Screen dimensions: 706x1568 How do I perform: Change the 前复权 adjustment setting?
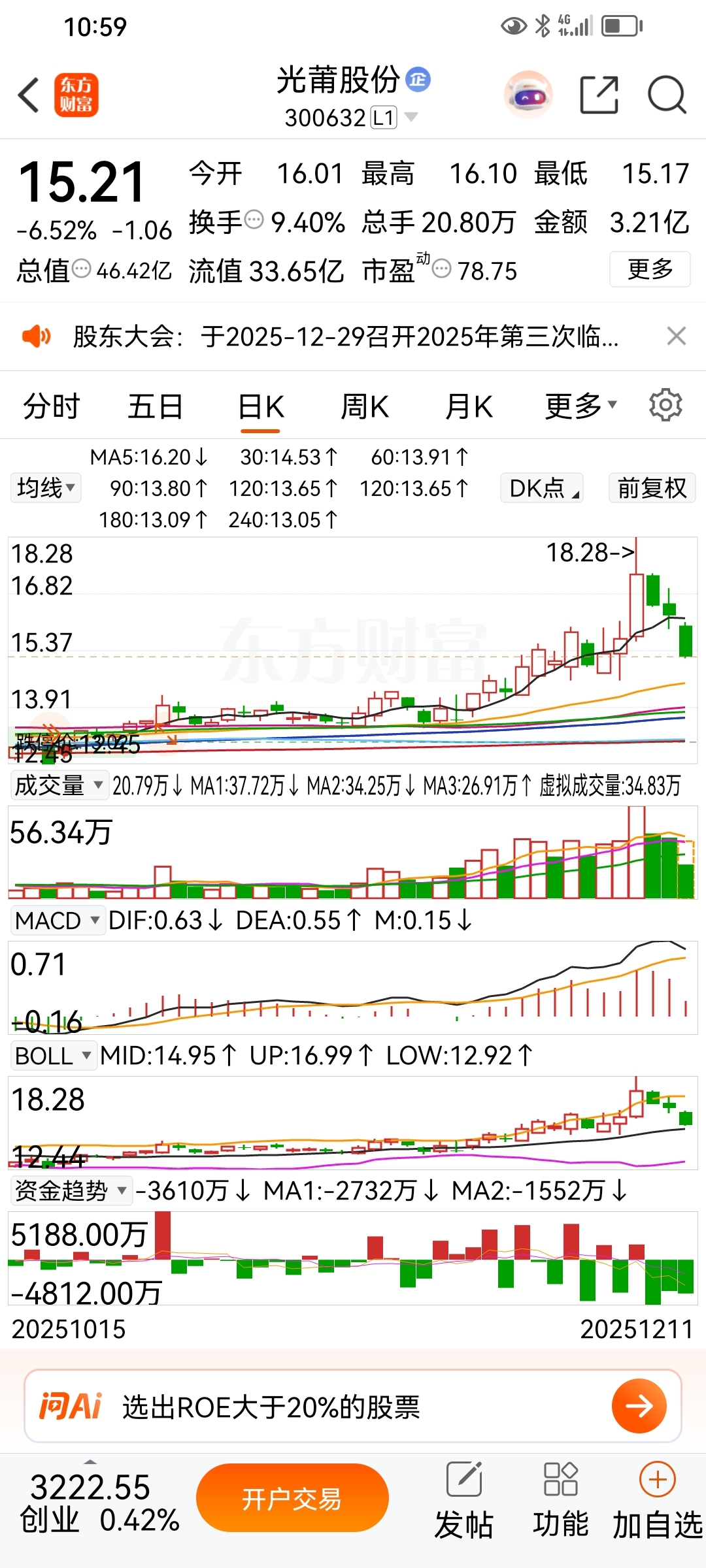tap(652, 488)
